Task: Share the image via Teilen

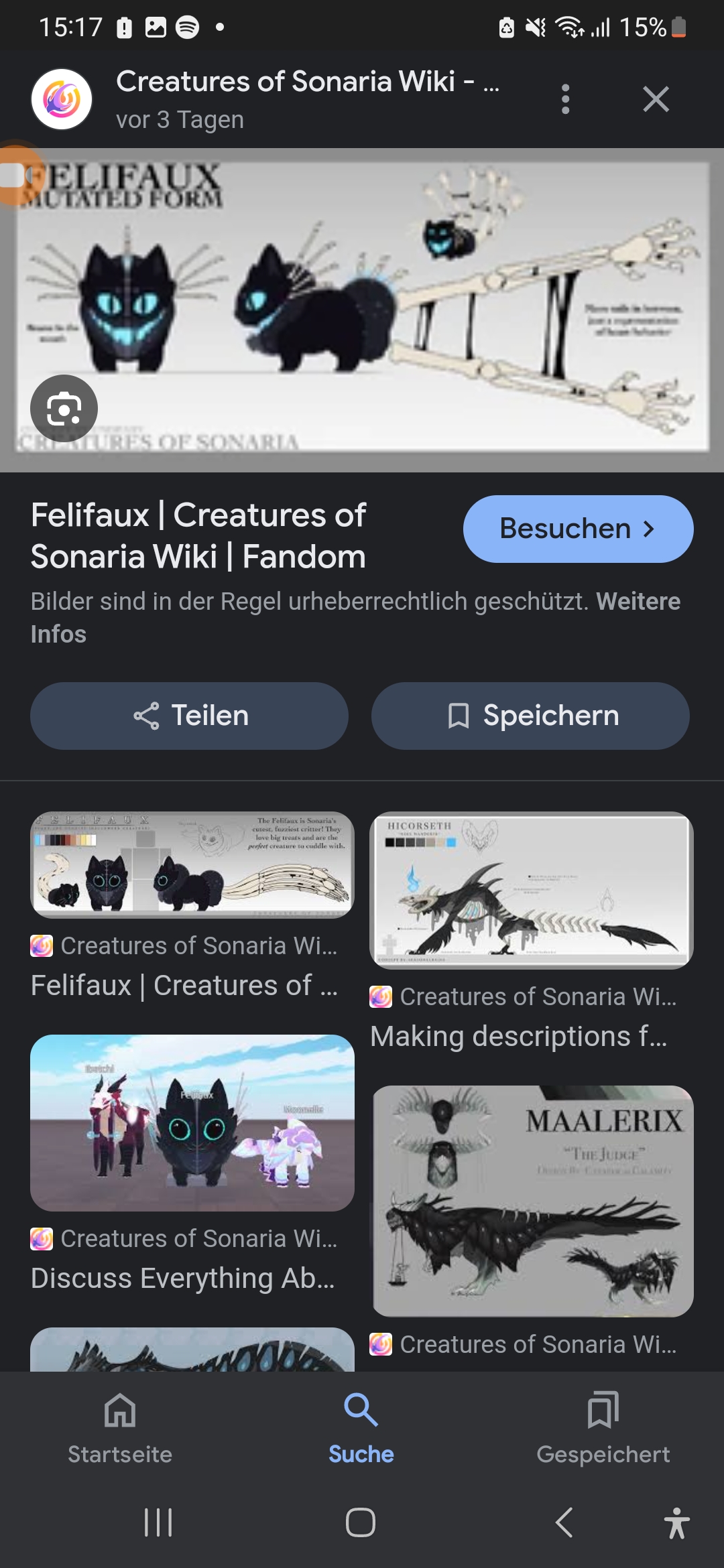Action: [190, 716]
